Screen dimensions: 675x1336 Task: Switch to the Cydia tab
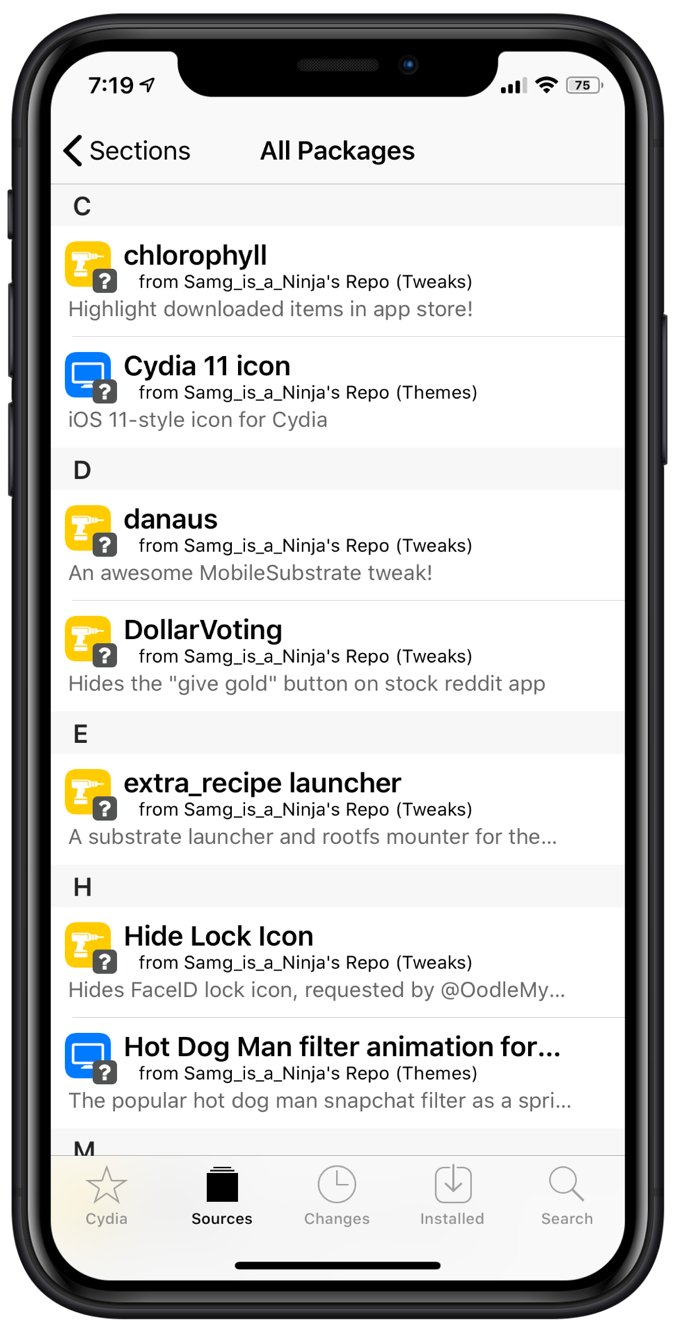point(107,1196)
